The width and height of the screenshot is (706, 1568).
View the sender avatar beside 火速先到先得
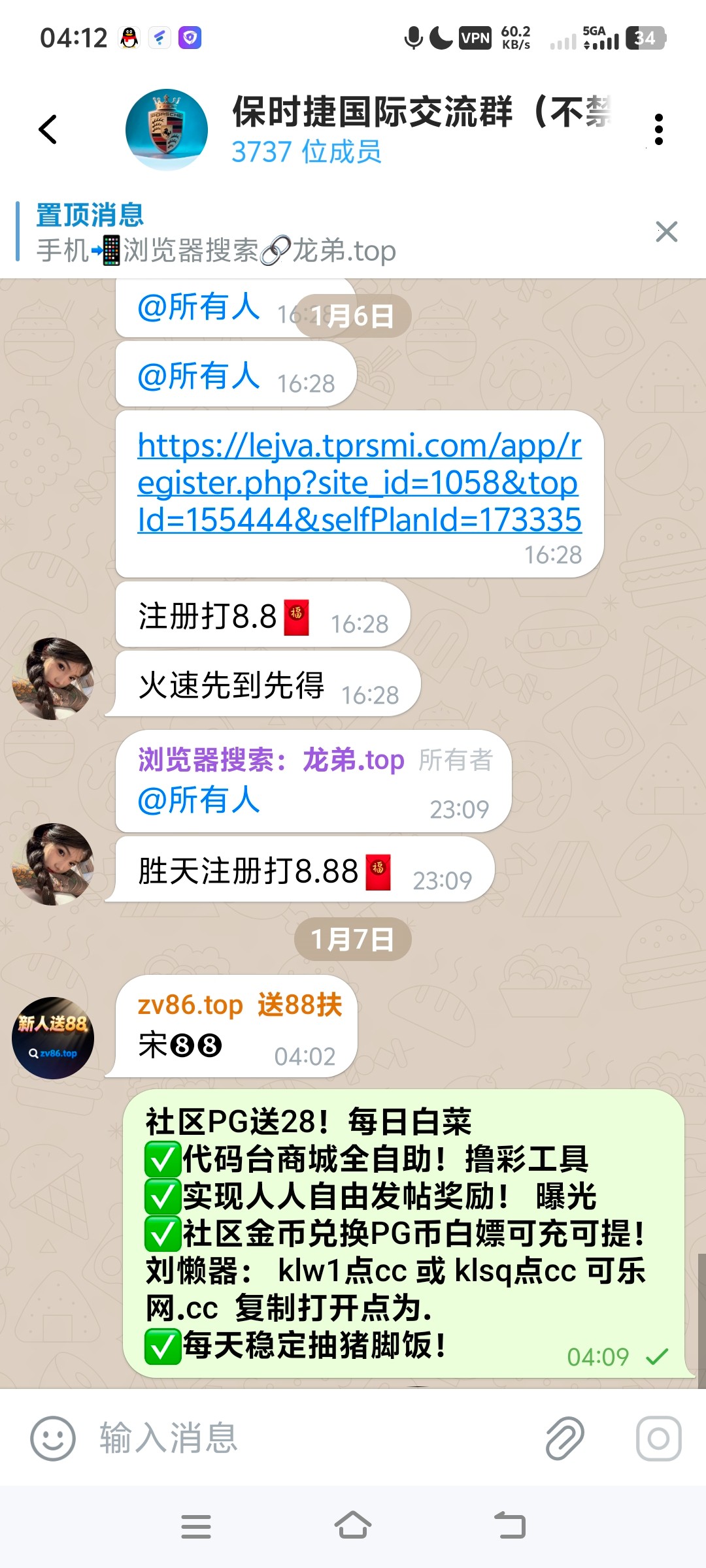click(53, 679)
